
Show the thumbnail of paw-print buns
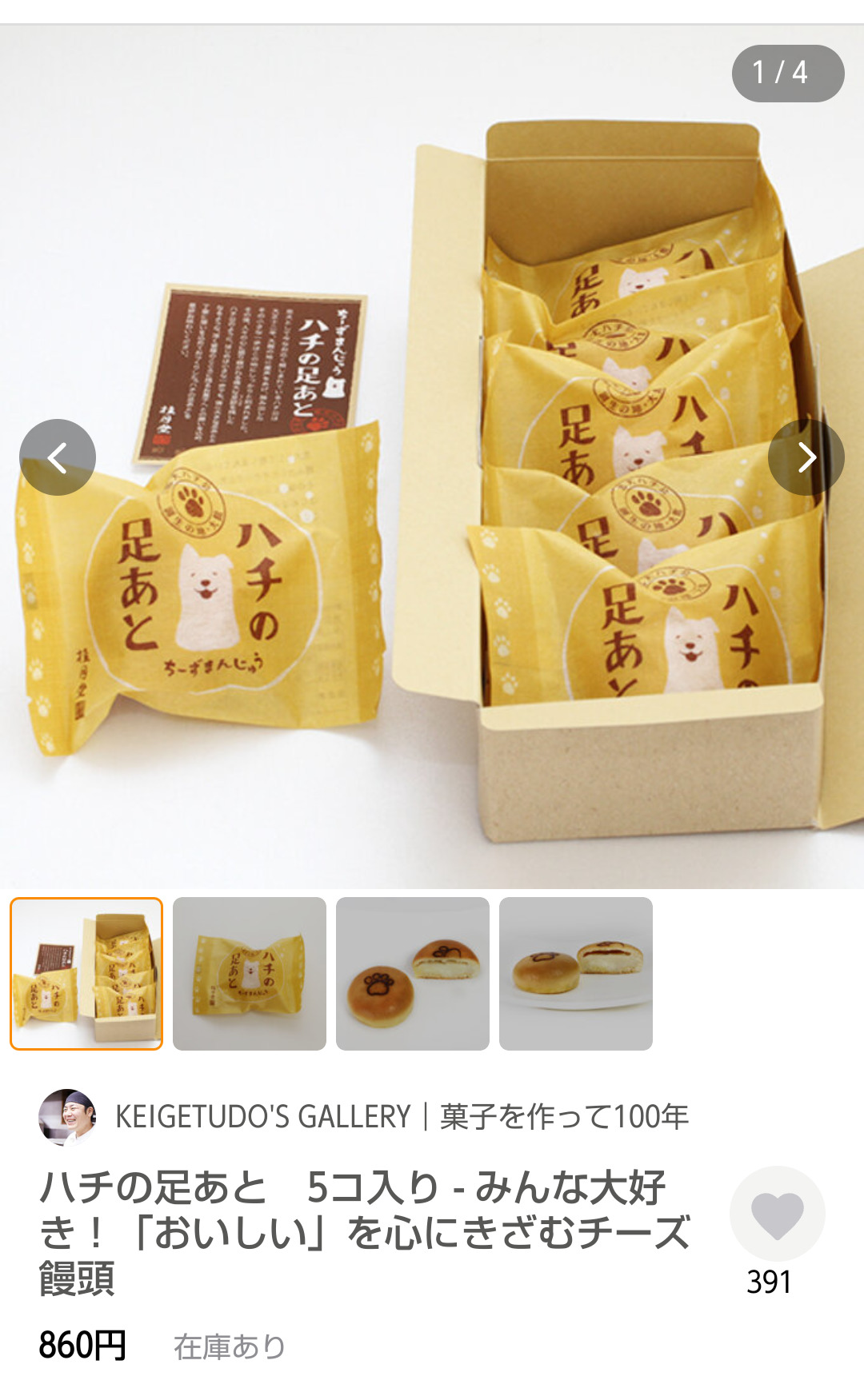pyautogui.click(x=413, y=973)
